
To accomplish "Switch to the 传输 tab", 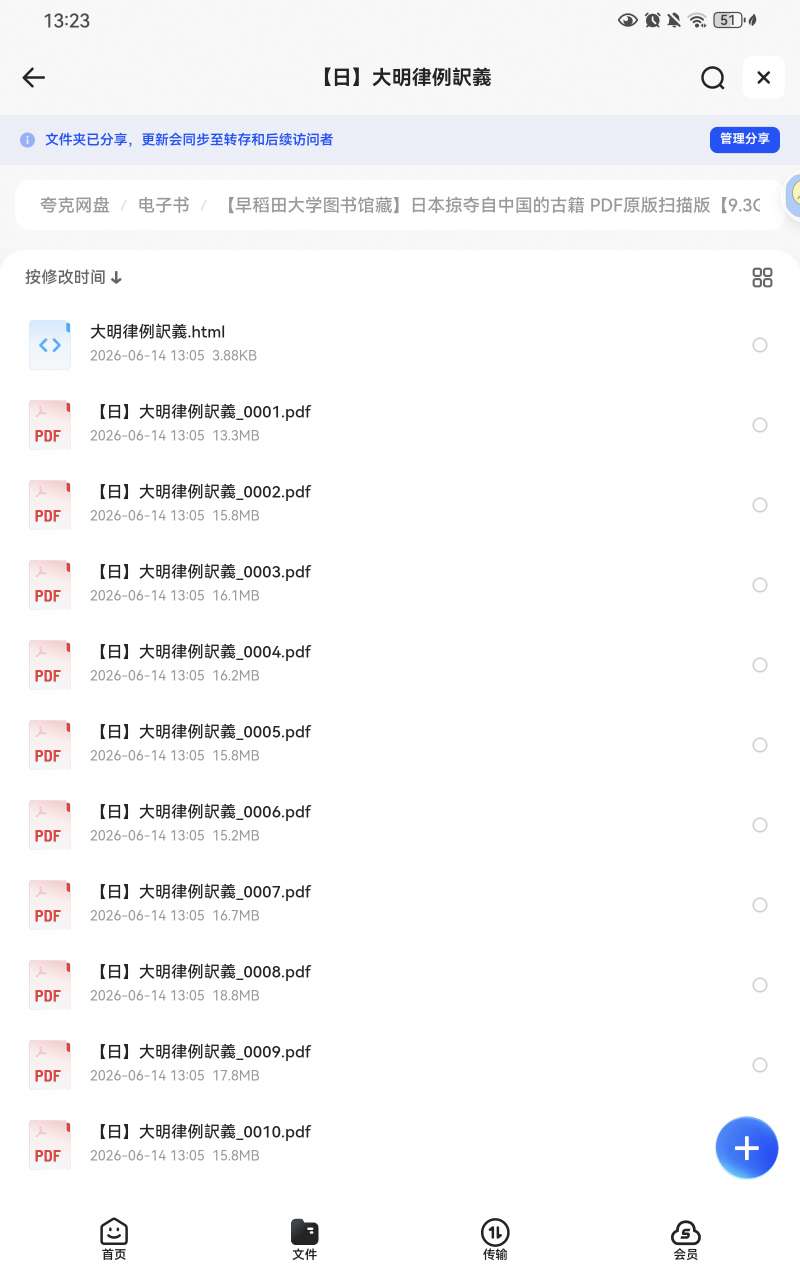I will (x=495, y=1240).
